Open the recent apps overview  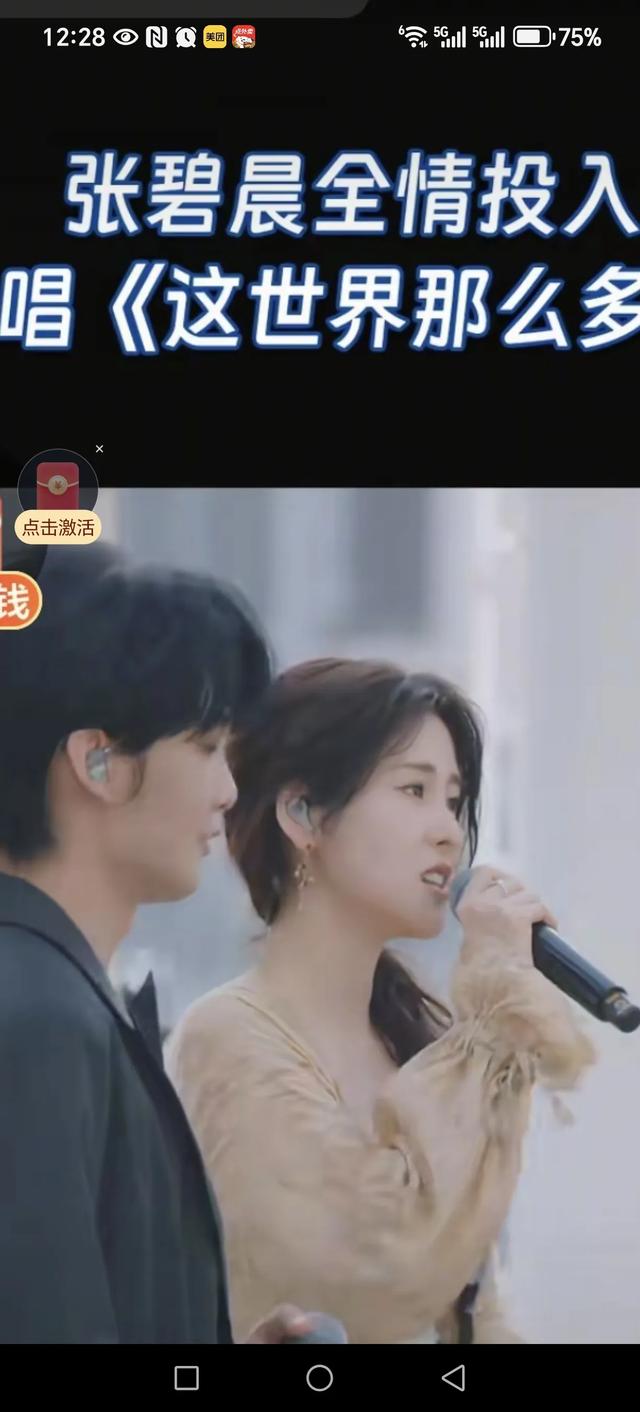[x=187, y=1378]
